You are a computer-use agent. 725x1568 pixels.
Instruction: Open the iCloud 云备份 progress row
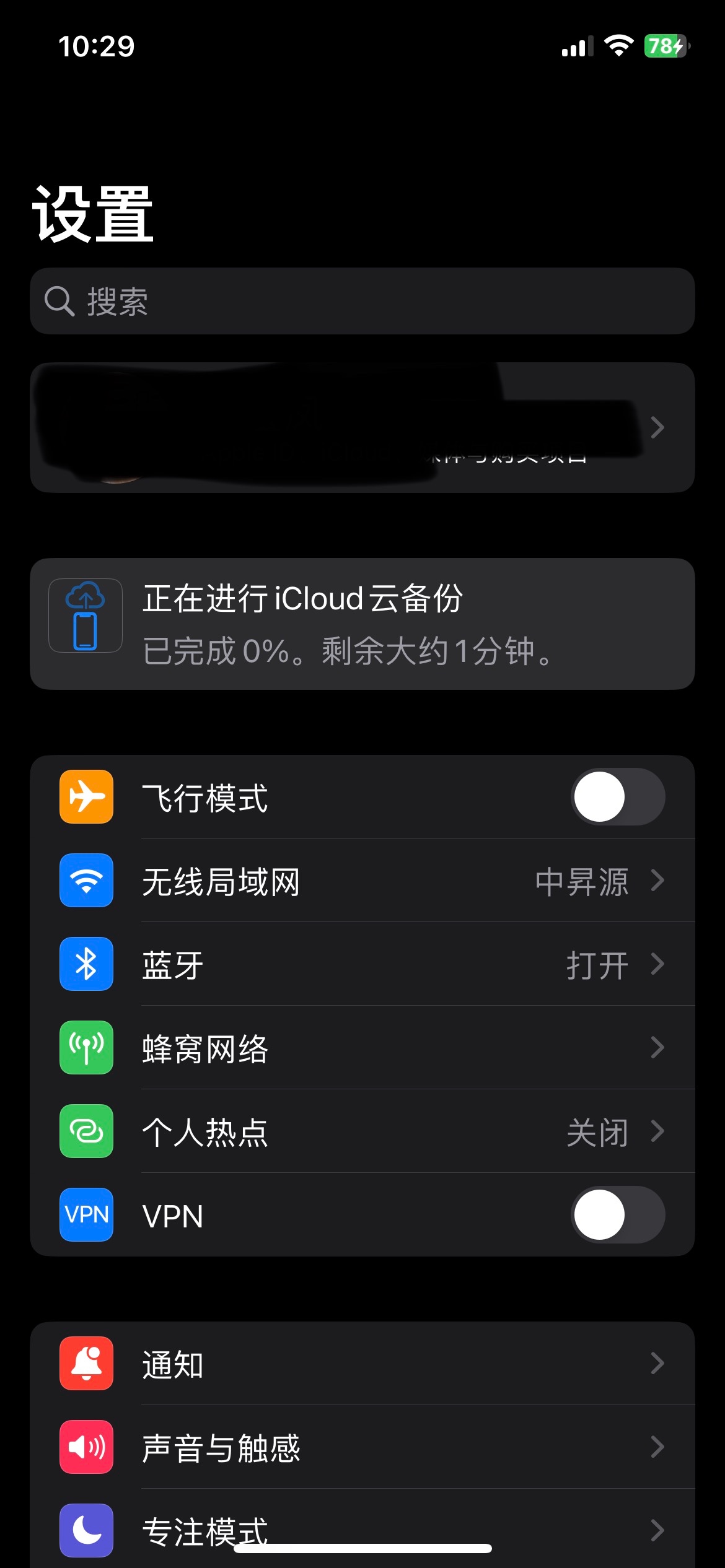click(362, 624)
